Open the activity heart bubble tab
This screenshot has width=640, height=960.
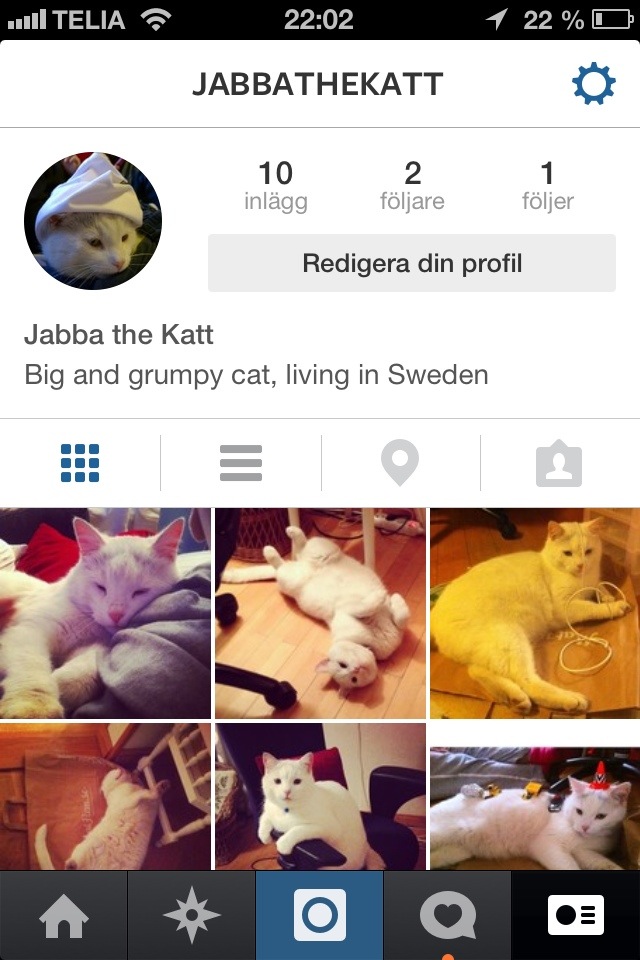tap(447, 916)
